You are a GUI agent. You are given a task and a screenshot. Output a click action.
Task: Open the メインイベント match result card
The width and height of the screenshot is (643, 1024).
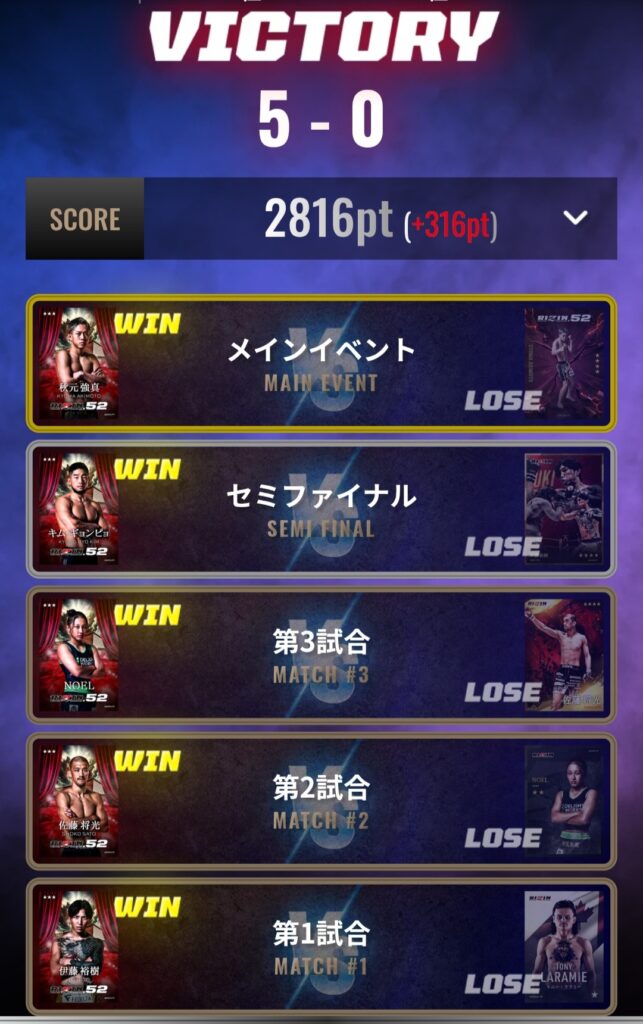(321, 363)
